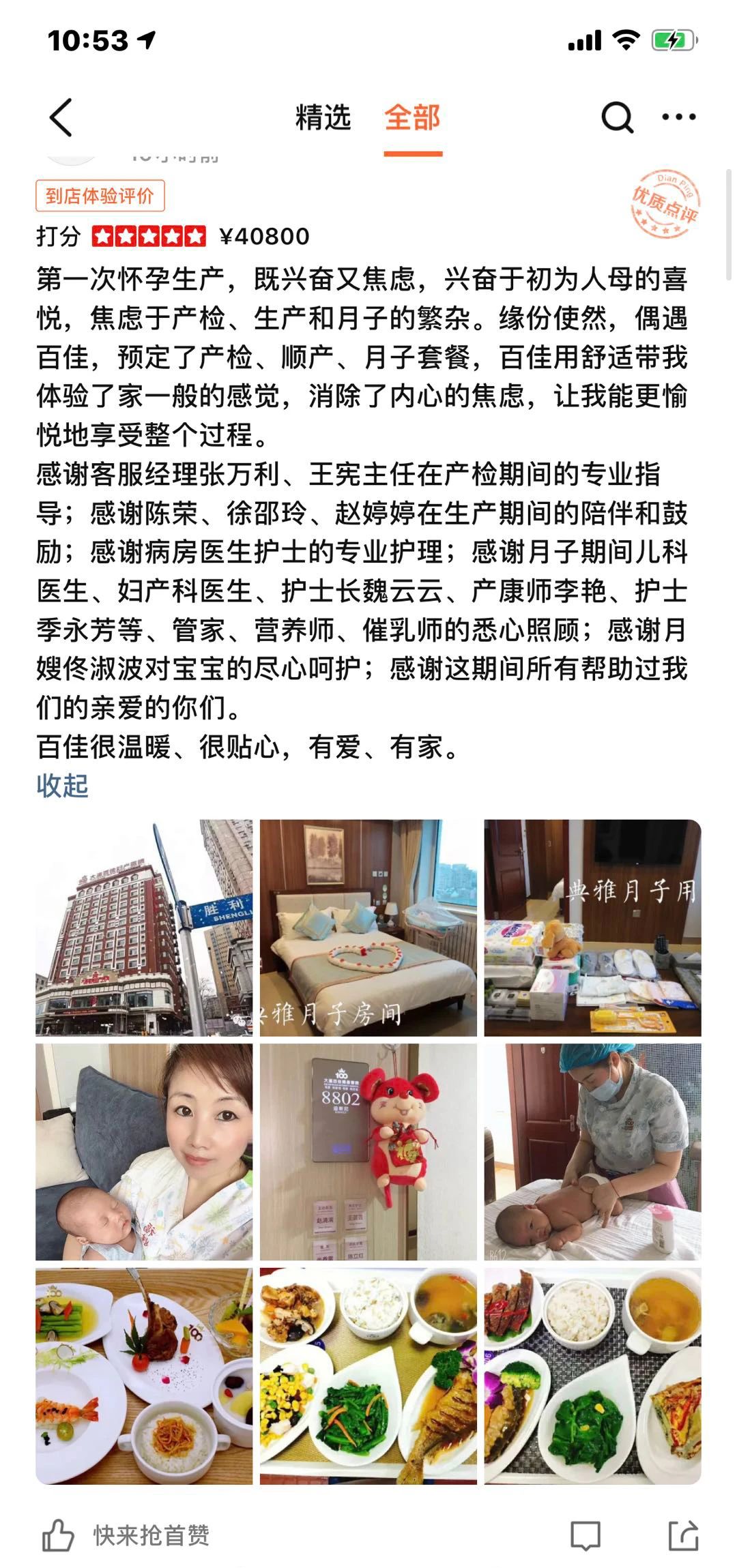The height and width of the screenshot is (1568, 737).
Task: Share this review
Action: [683, 1536]
